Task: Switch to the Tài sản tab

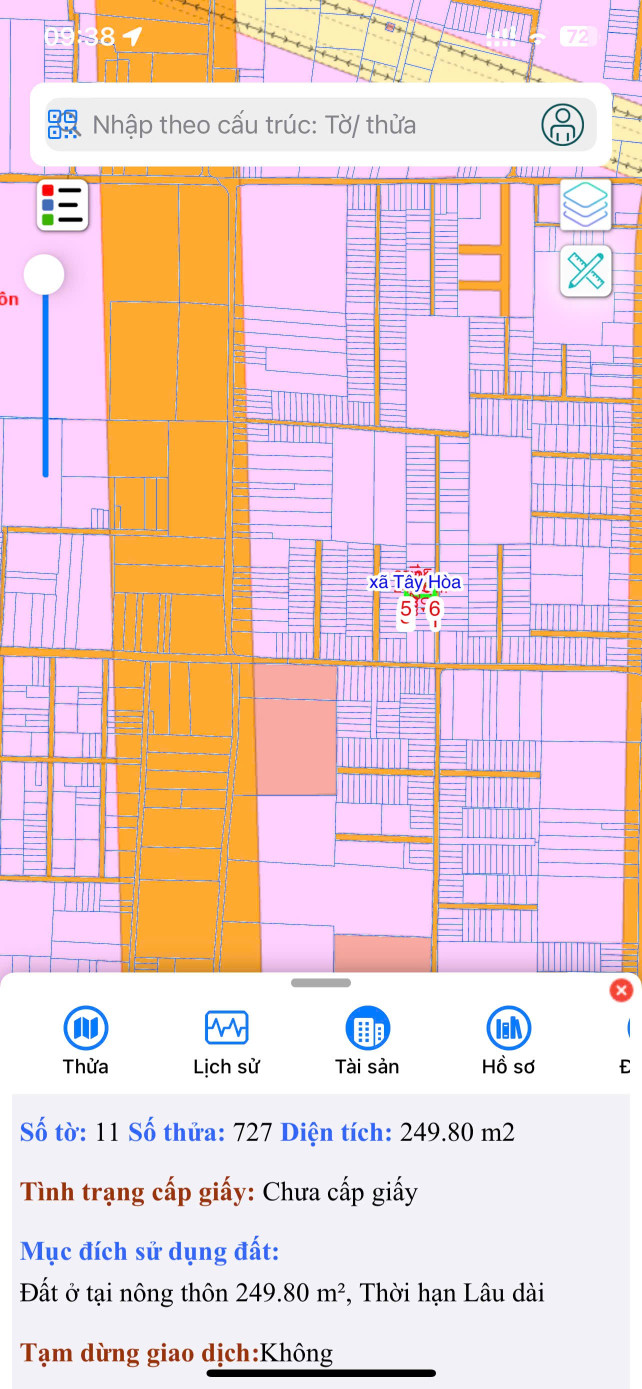Action: (367, 1040)
